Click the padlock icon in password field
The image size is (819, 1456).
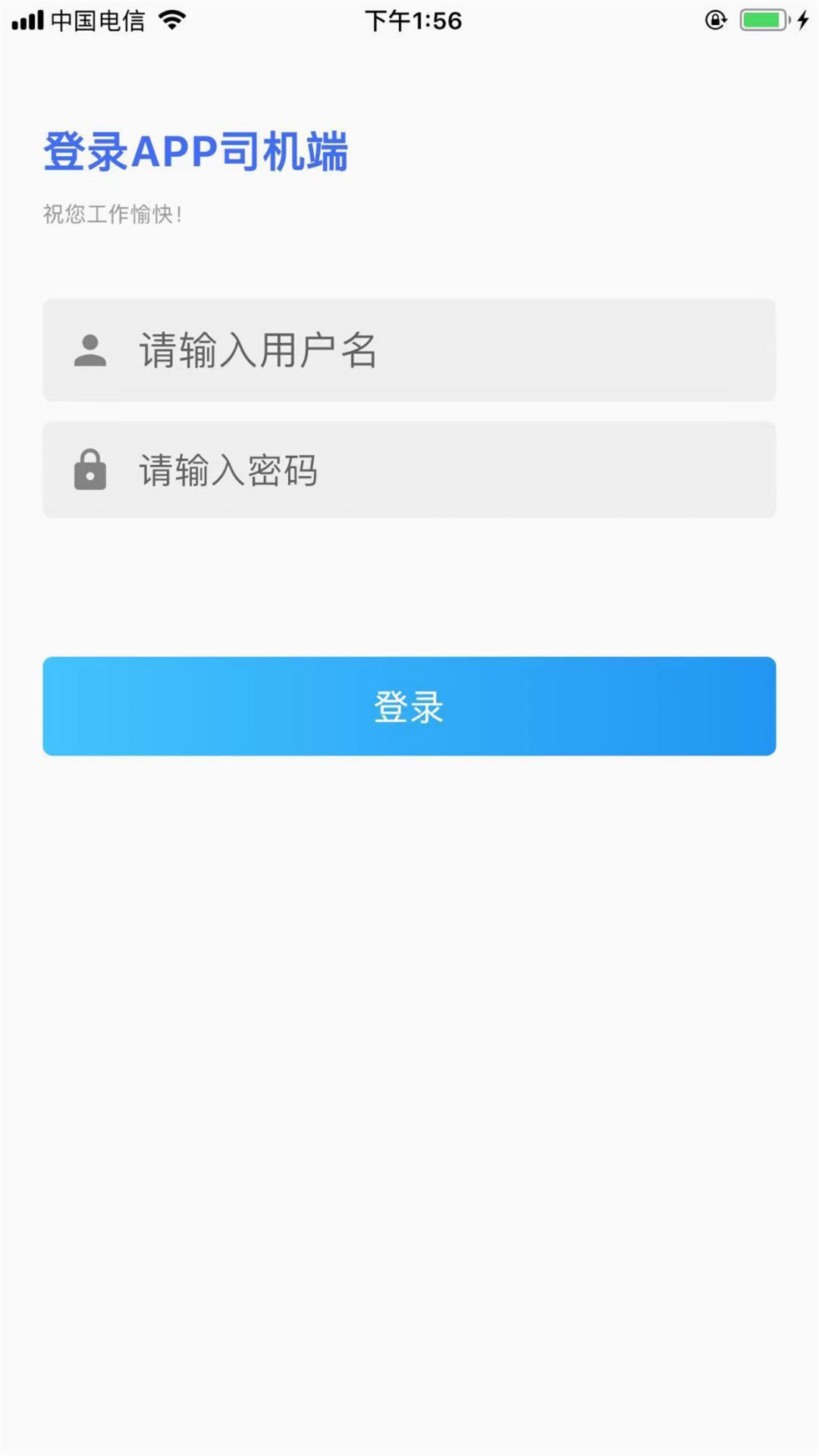90,470
